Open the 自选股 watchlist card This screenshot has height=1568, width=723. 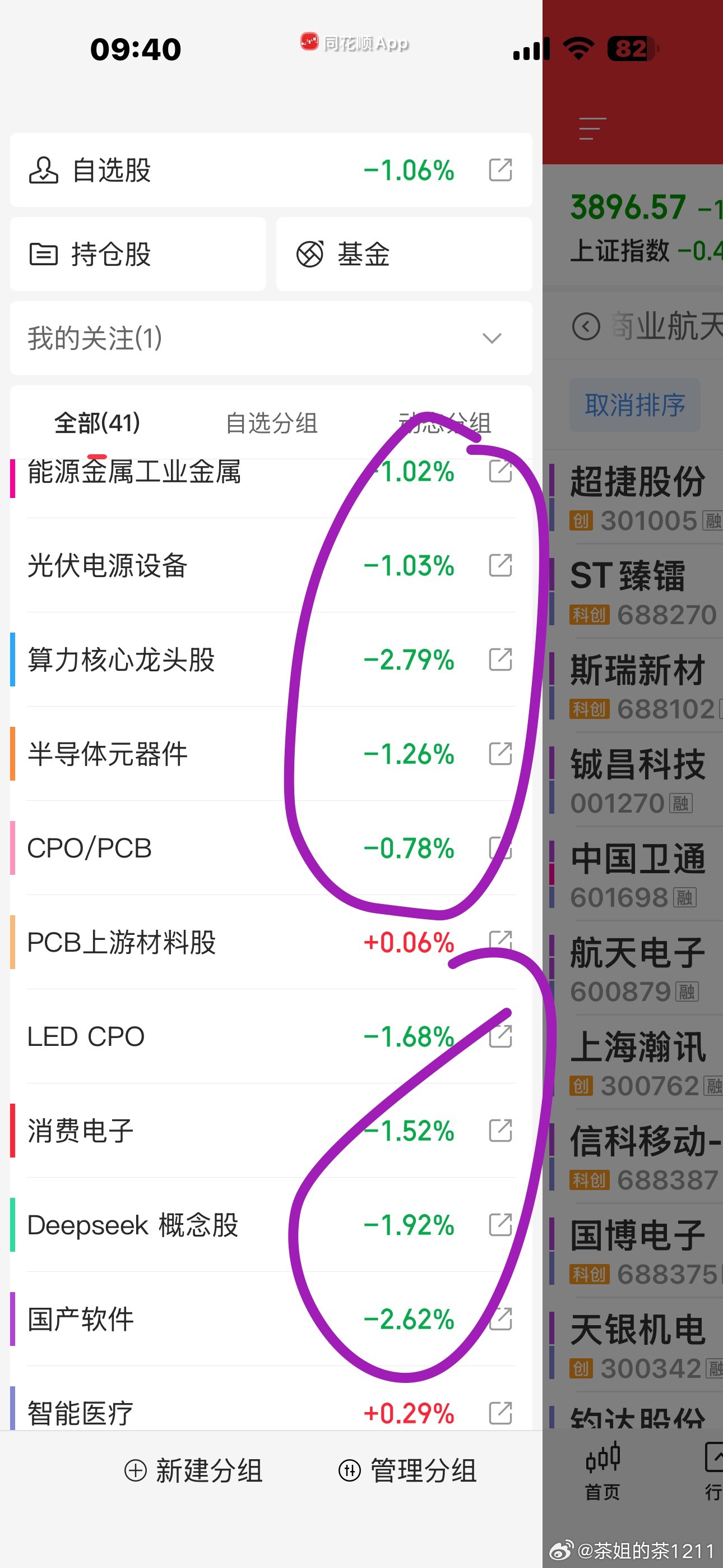click(271, 170)
